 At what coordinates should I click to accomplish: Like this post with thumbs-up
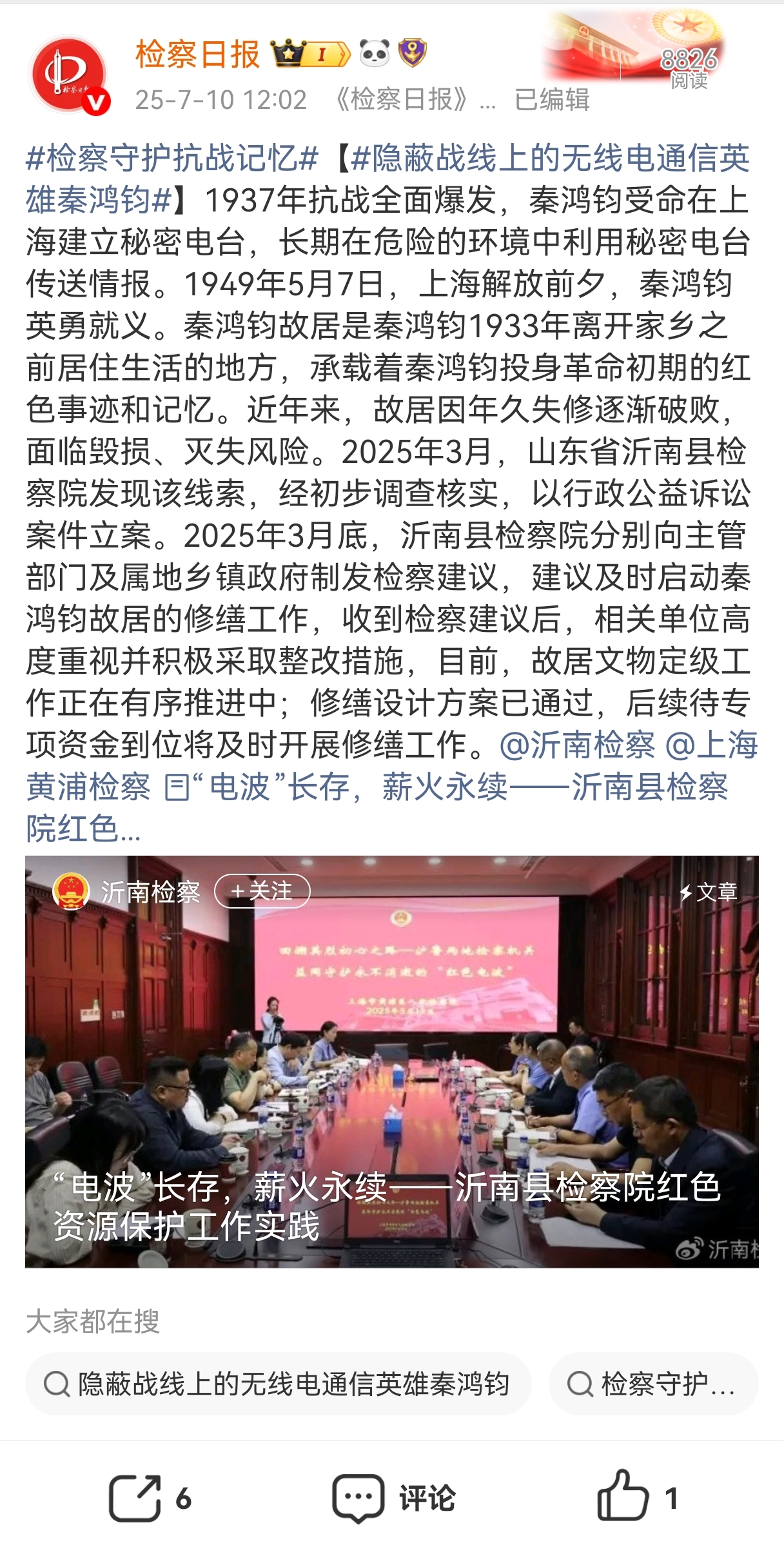[x=623, y=1496]
